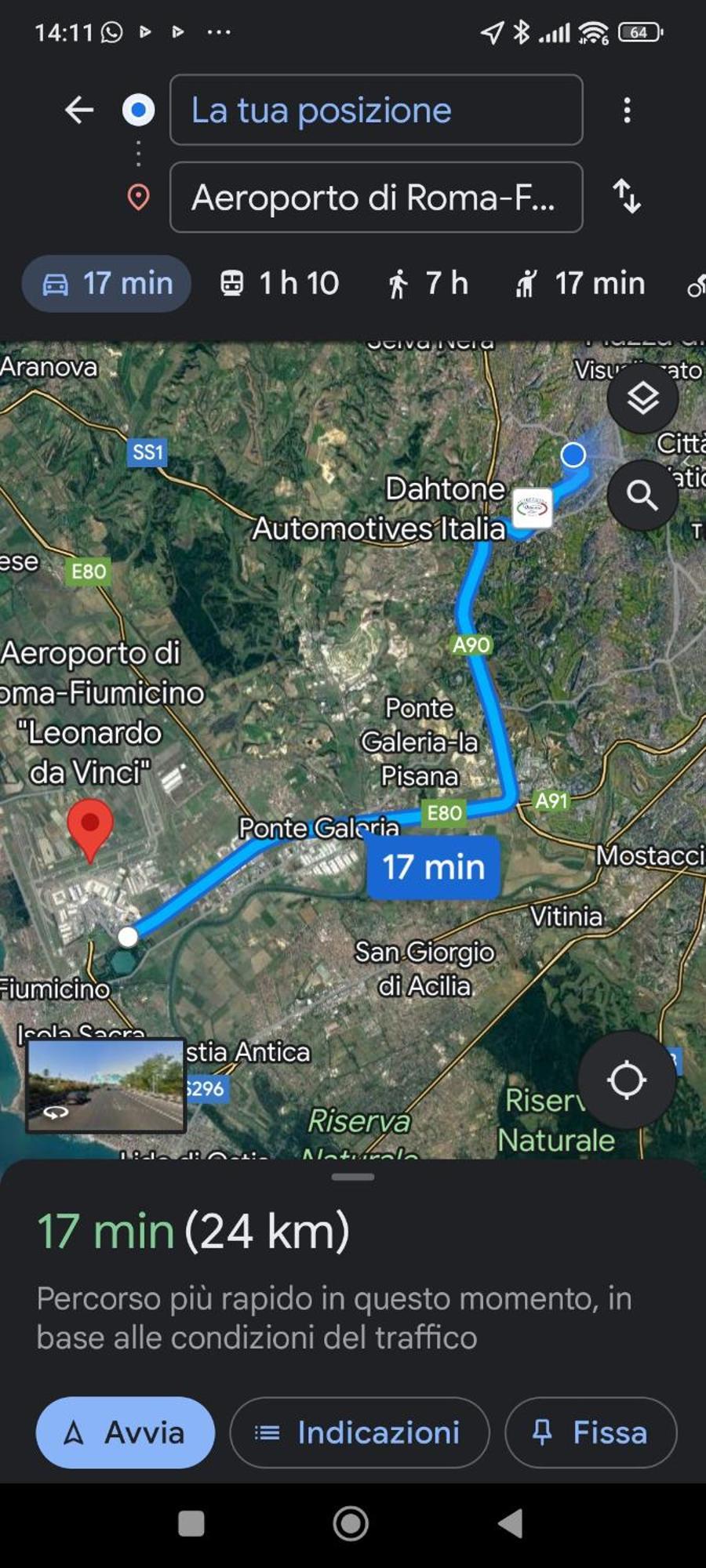The image size is (706, 1568).
Task: Pin this route with Fissa
Action: 591,1432
